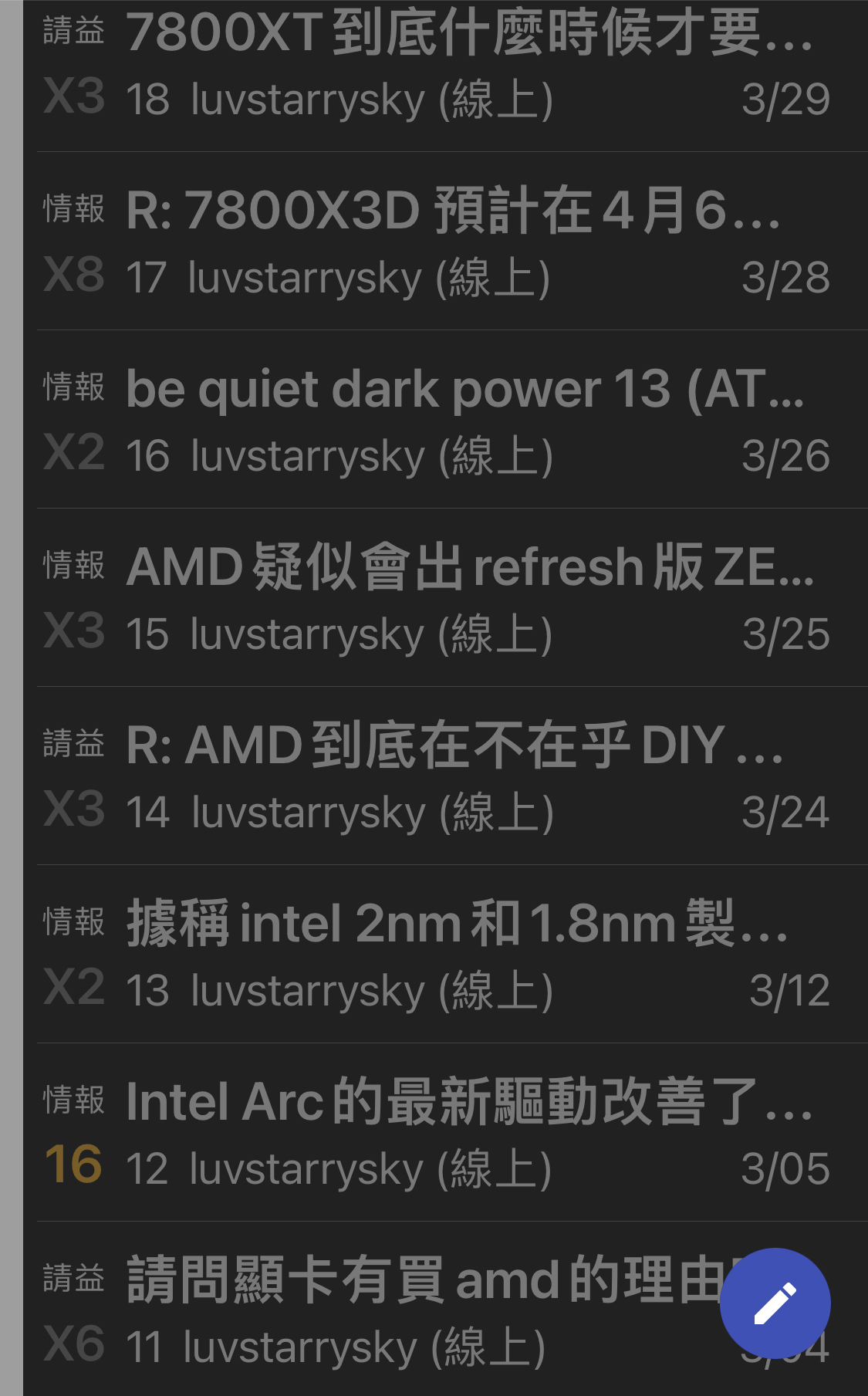Compose a new post with the pencil button

point(775,1303)
